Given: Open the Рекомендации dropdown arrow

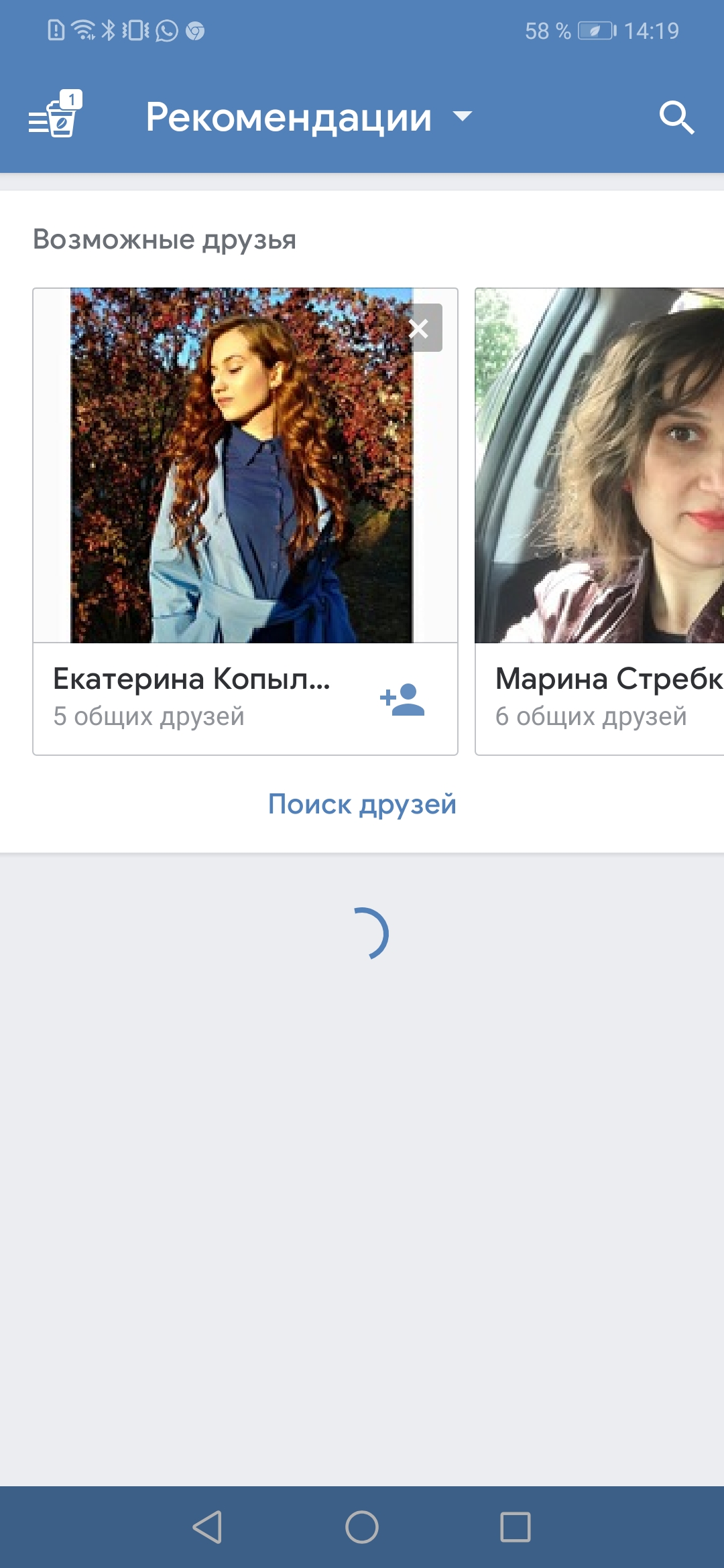Looking at the screenshot, I should (463, 118).
